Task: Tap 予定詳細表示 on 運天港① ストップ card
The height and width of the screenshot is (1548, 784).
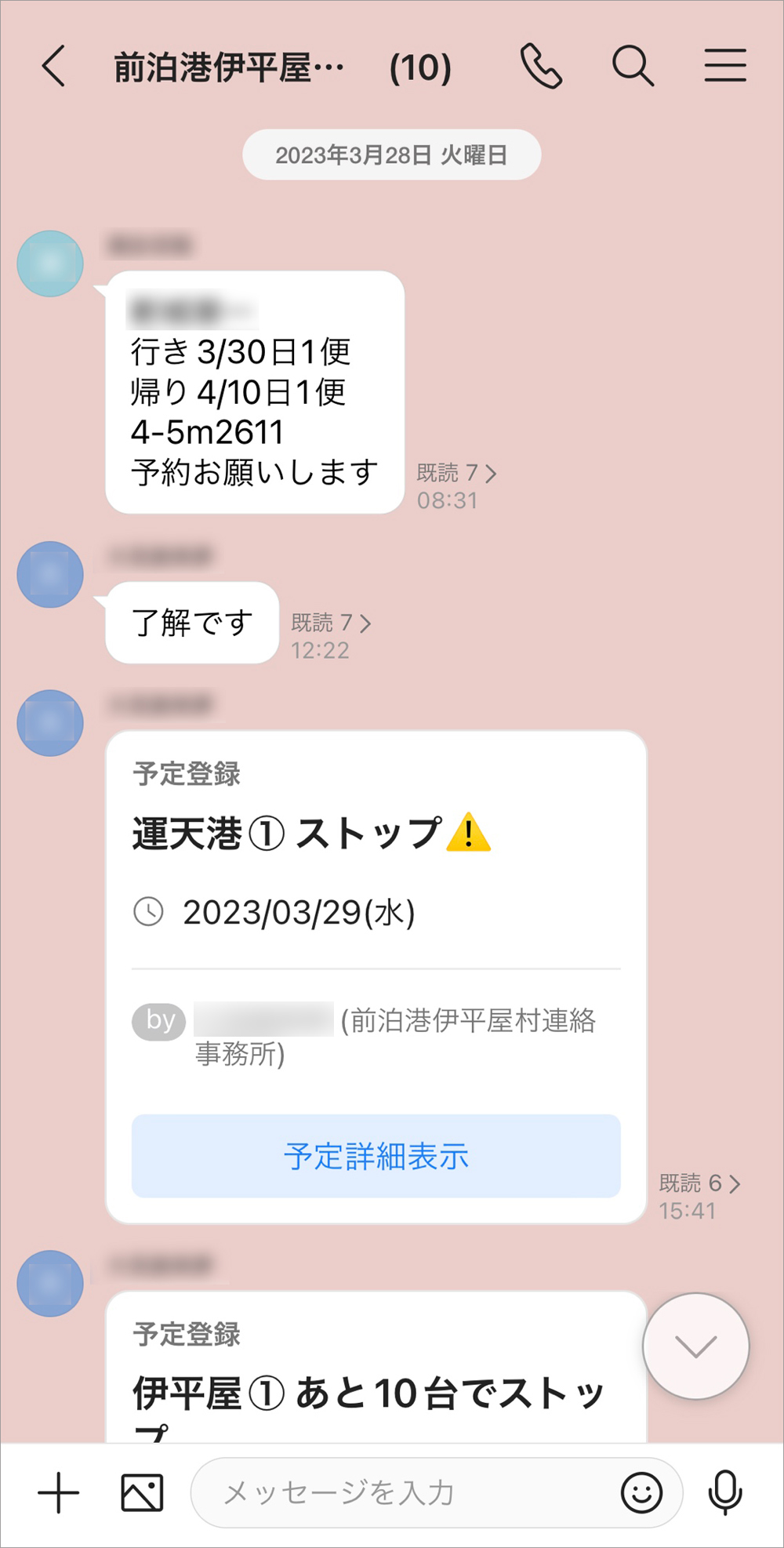Action: (376, 1156)
